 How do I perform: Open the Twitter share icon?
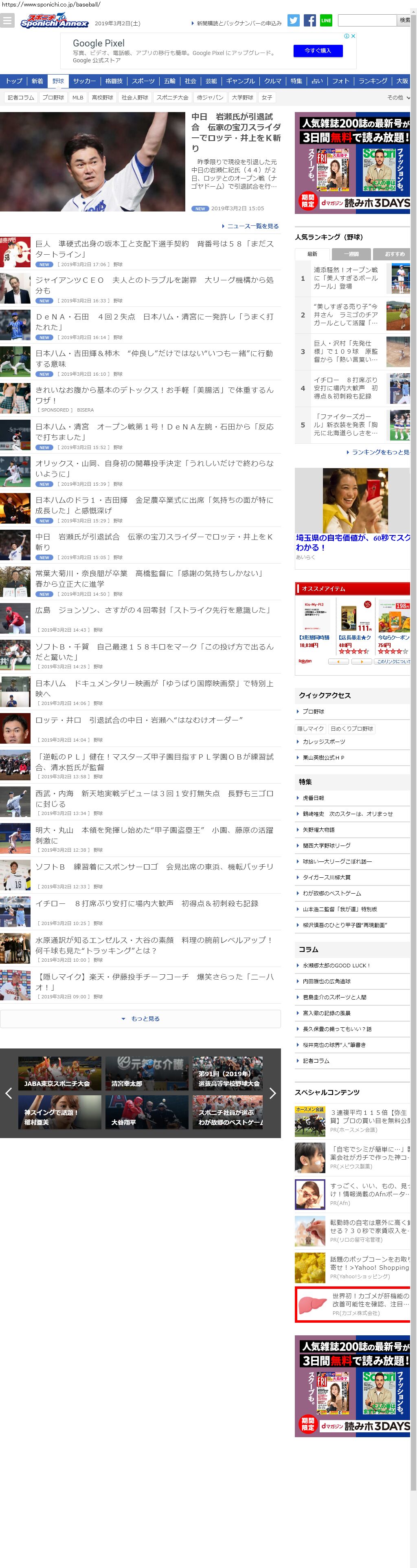click(293, 20)
